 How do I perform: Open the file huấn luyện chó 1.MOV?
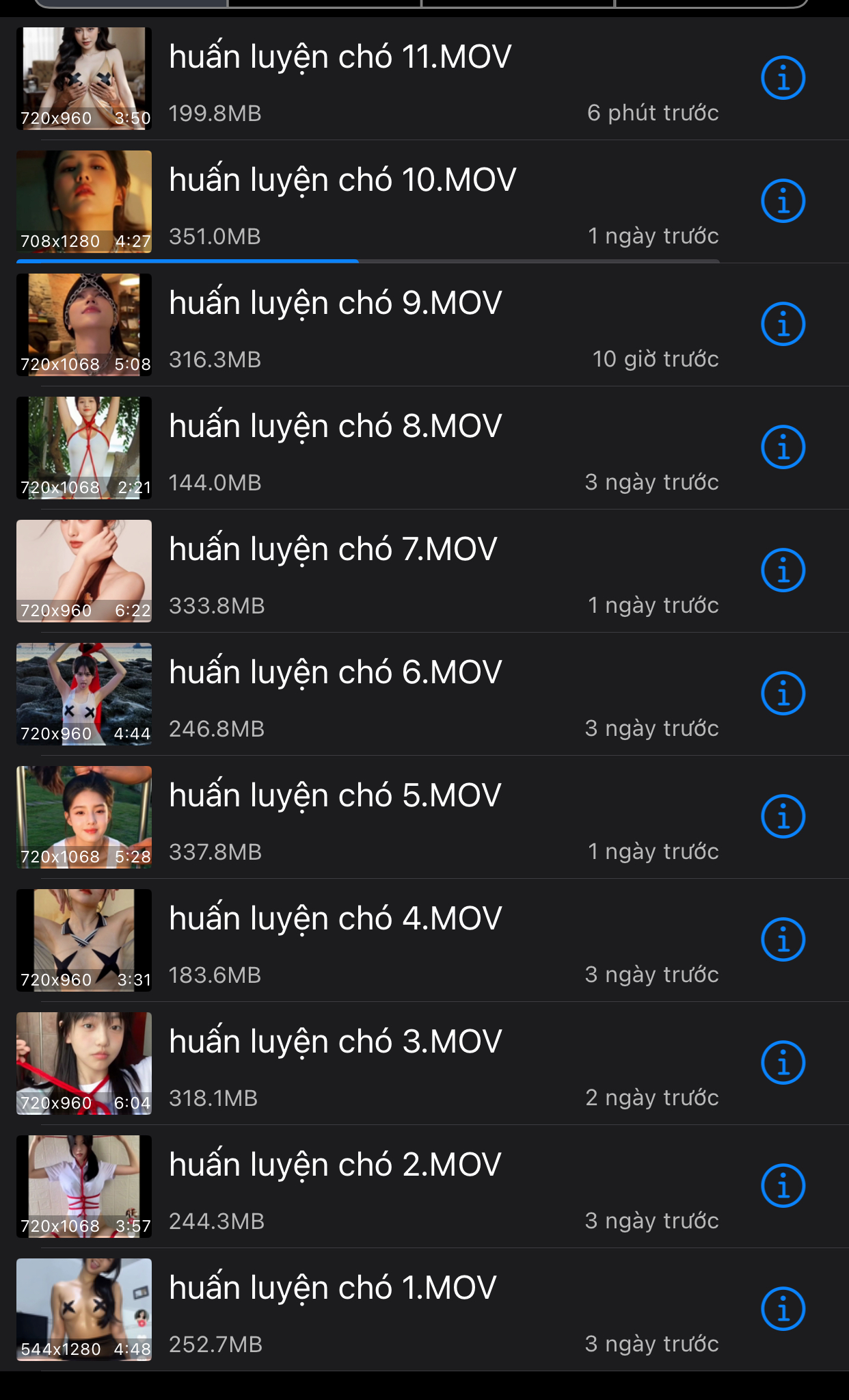[x=333, y=1289]
